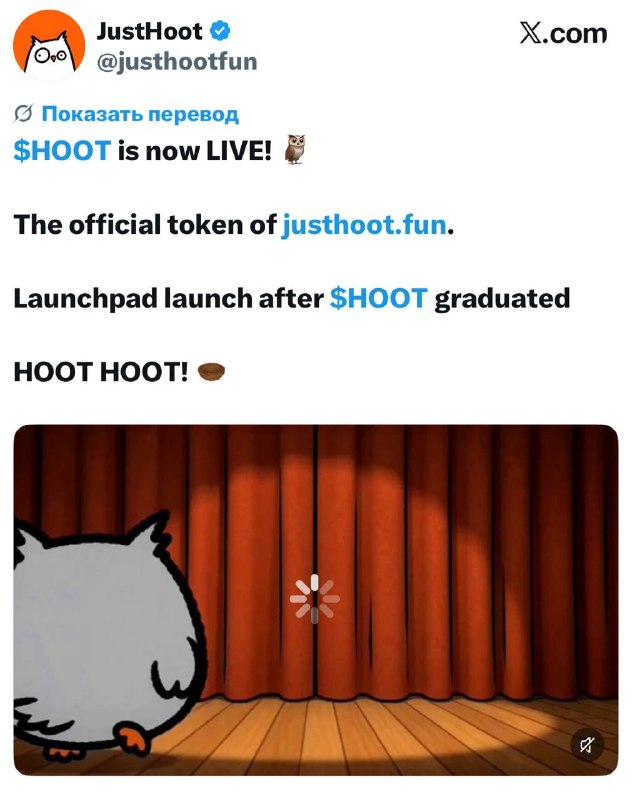
Task: Open the owl stage video
Action: (316, 600)
